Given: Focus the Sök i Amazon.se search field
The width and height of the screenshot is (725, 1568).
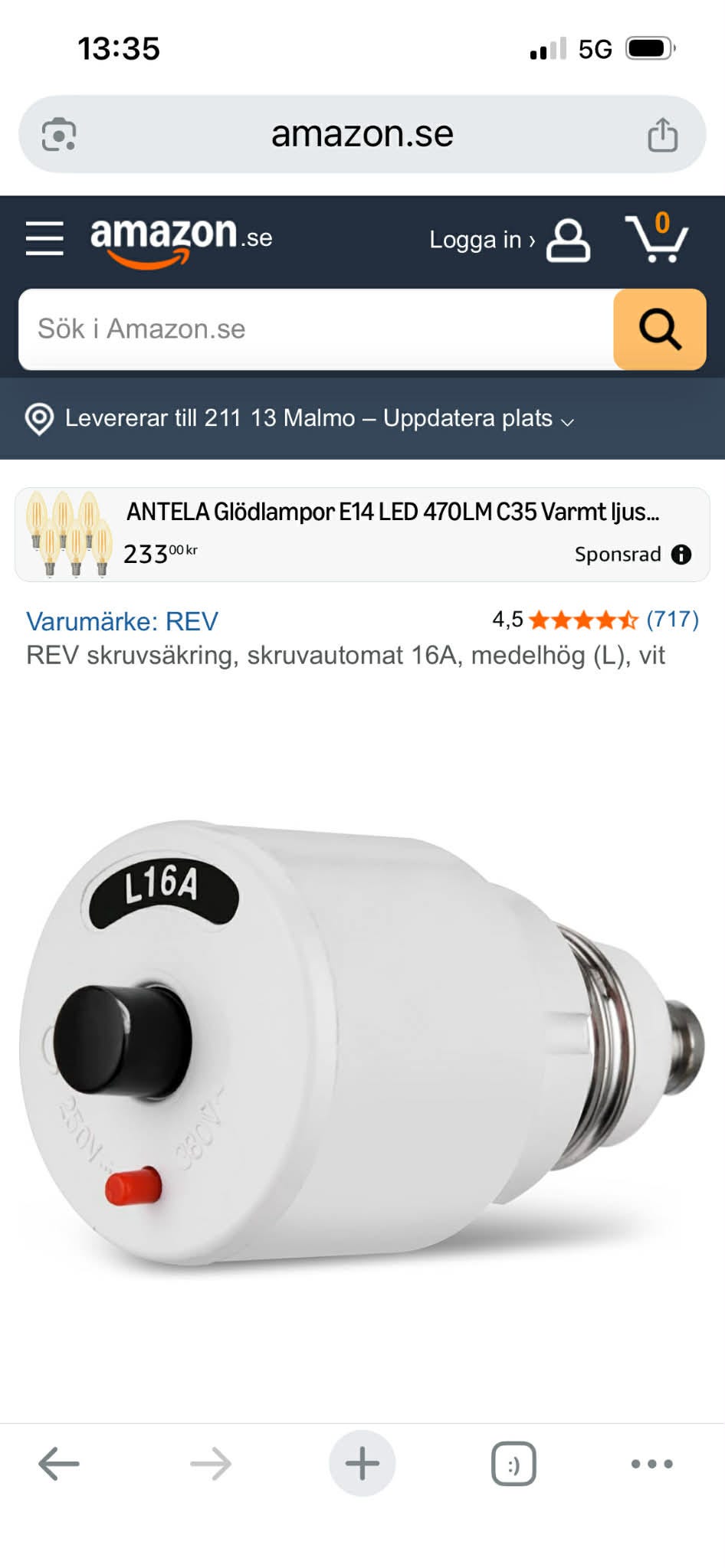Looking at the screenshot, I should click(x=316, y=329).
